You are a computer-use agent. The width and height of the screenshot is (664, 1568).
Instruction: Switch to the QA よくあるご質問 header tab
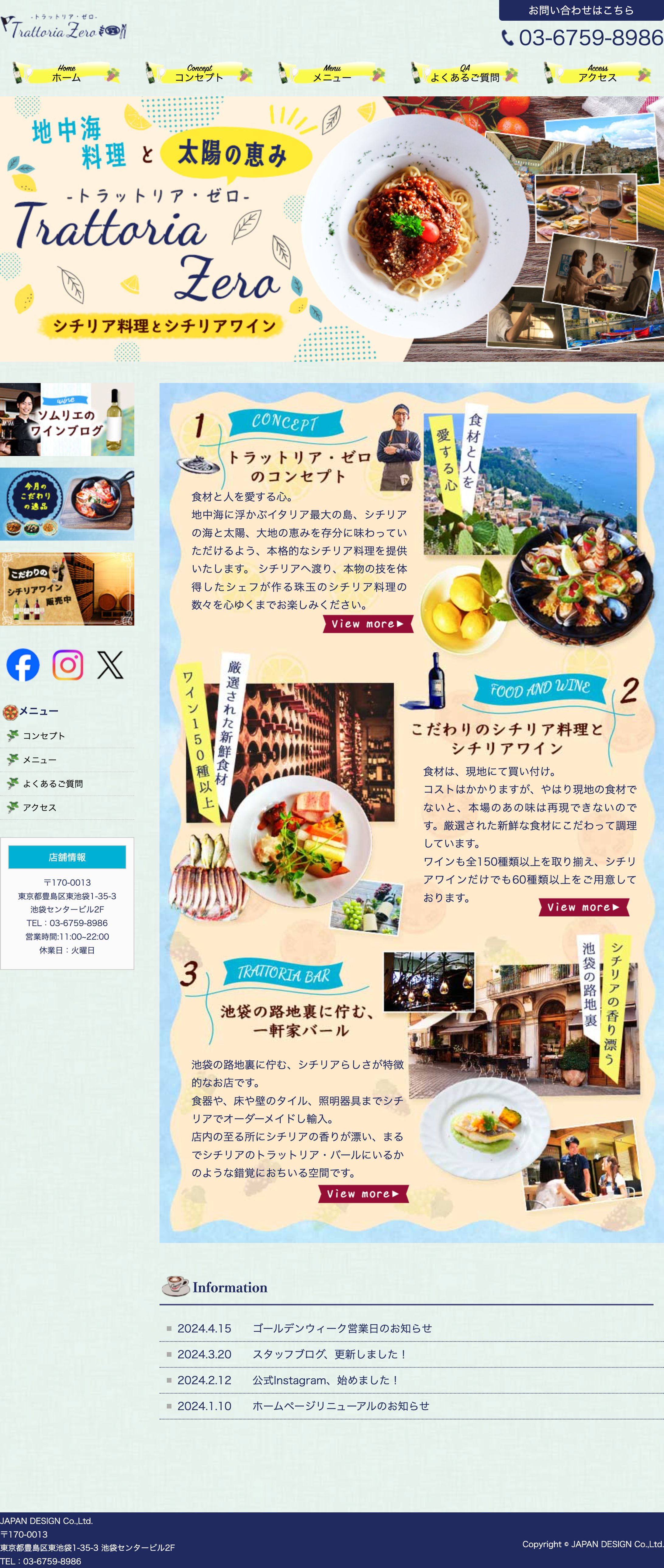465,74
